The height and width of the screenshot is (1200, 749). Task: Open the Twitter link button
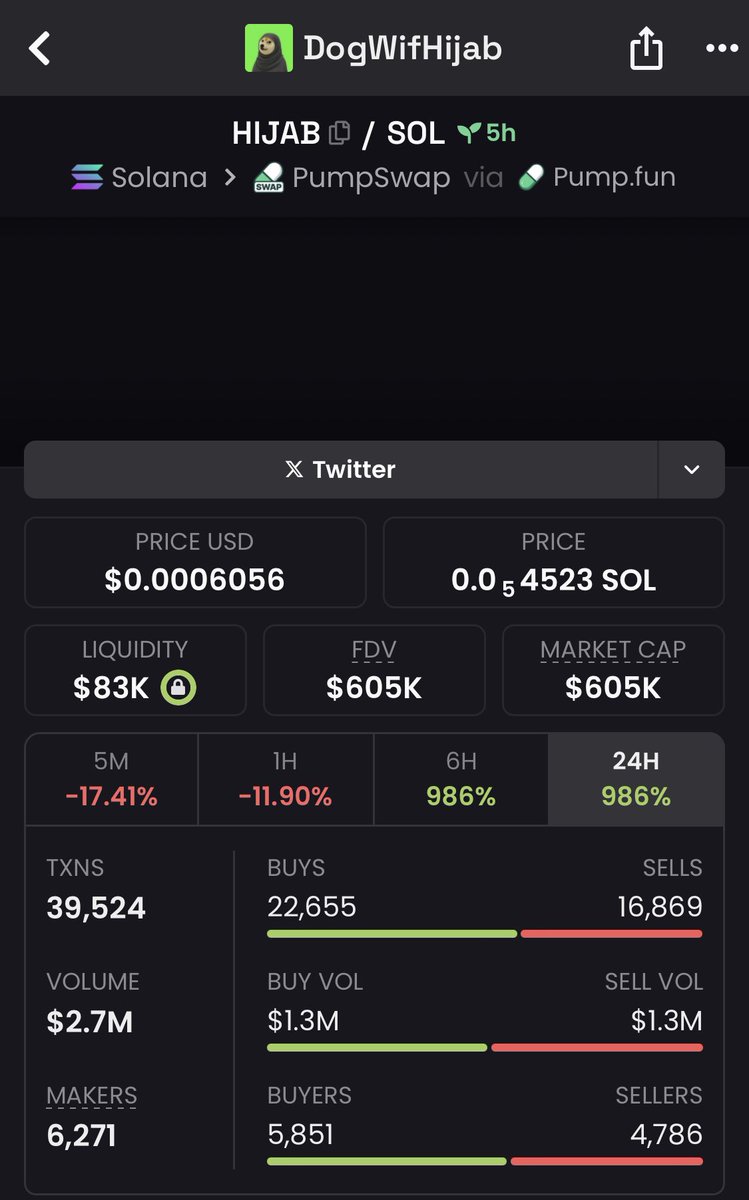(x=341, y=469)
